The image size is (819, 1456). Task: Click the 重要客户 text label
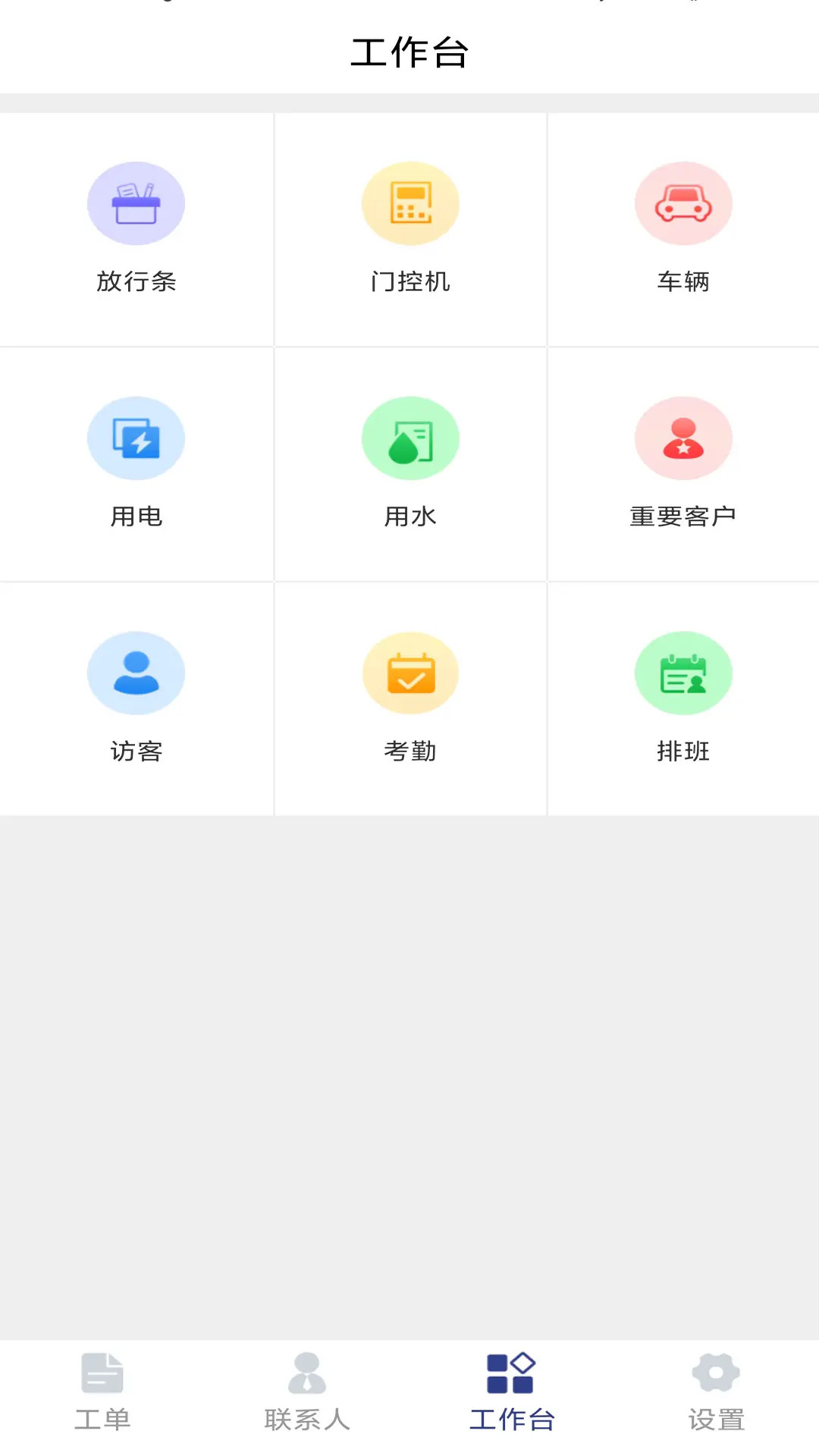tap(683, 515)
